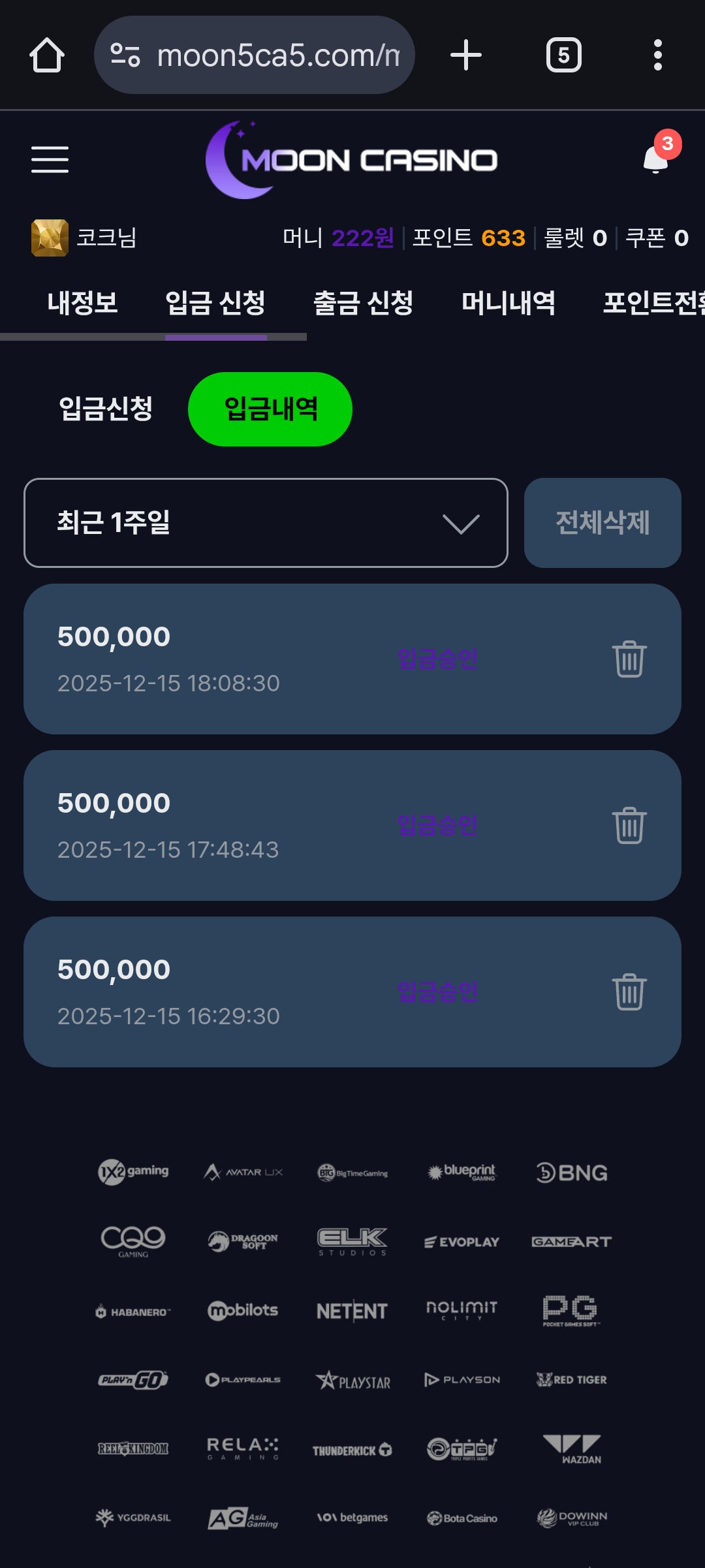Open the browser home page

click(47, 55)
